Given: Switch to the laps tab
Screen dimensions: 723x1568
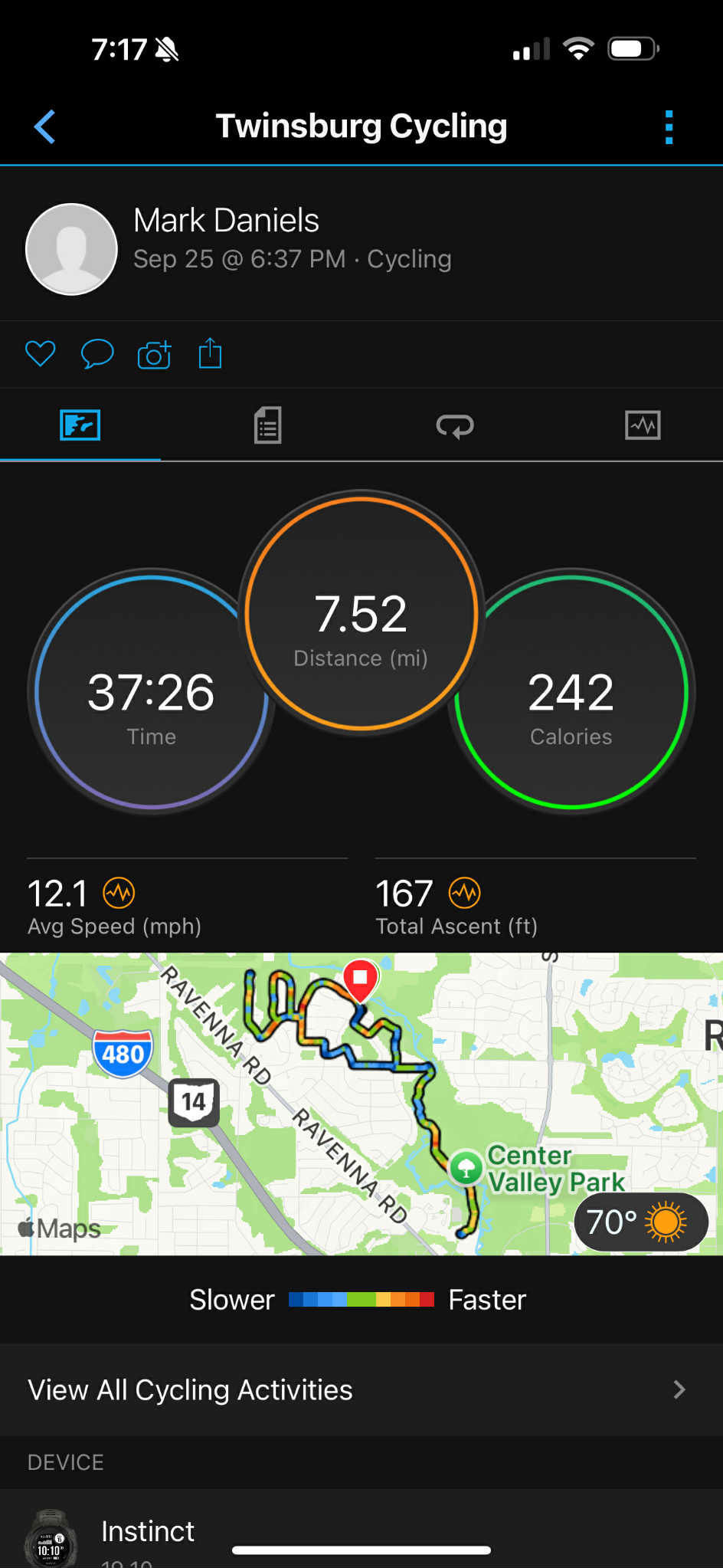Looking at the screenshot, I should (455, 425).
